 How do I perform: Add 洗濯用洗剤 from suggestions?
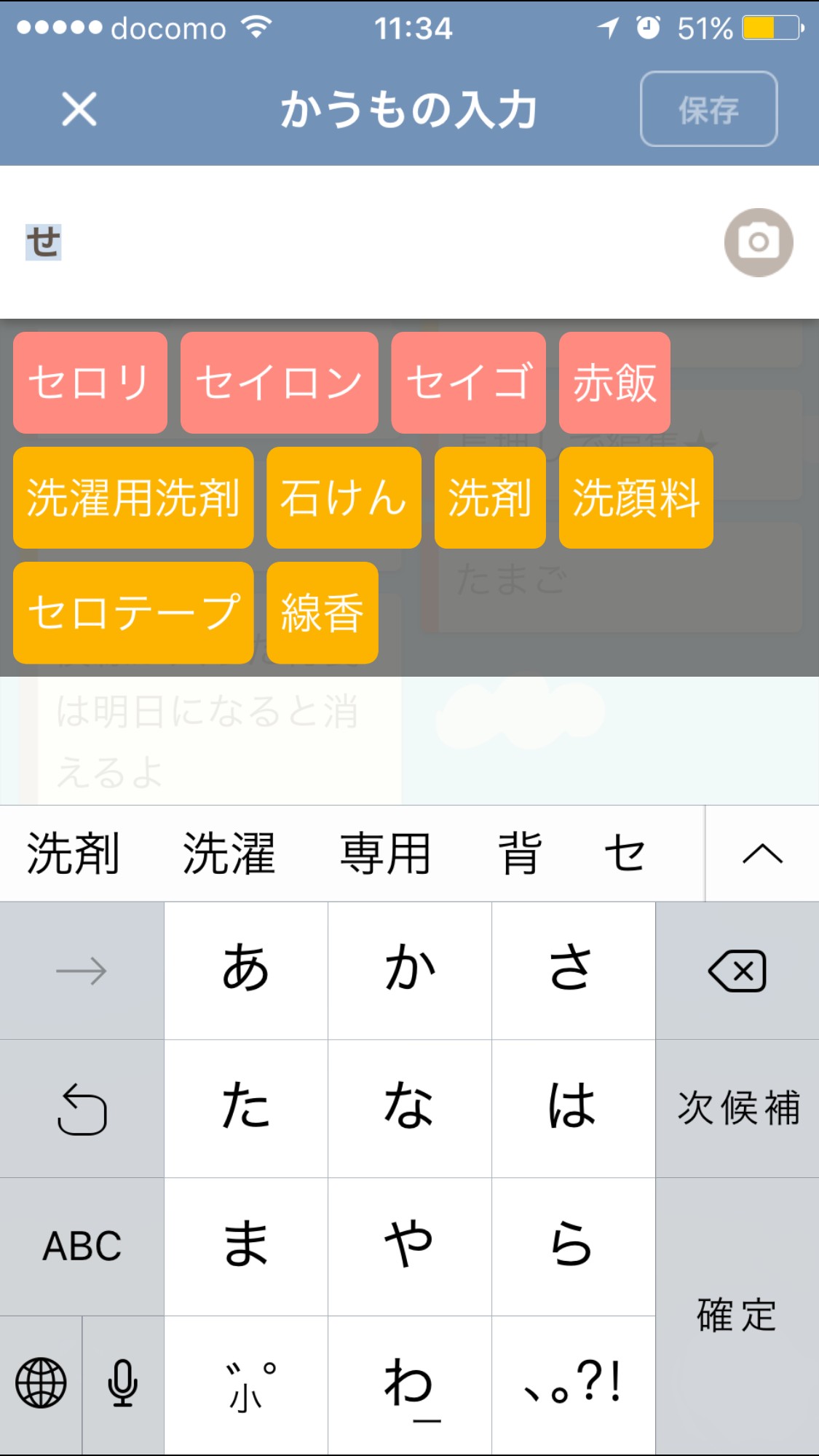(133, 498)
